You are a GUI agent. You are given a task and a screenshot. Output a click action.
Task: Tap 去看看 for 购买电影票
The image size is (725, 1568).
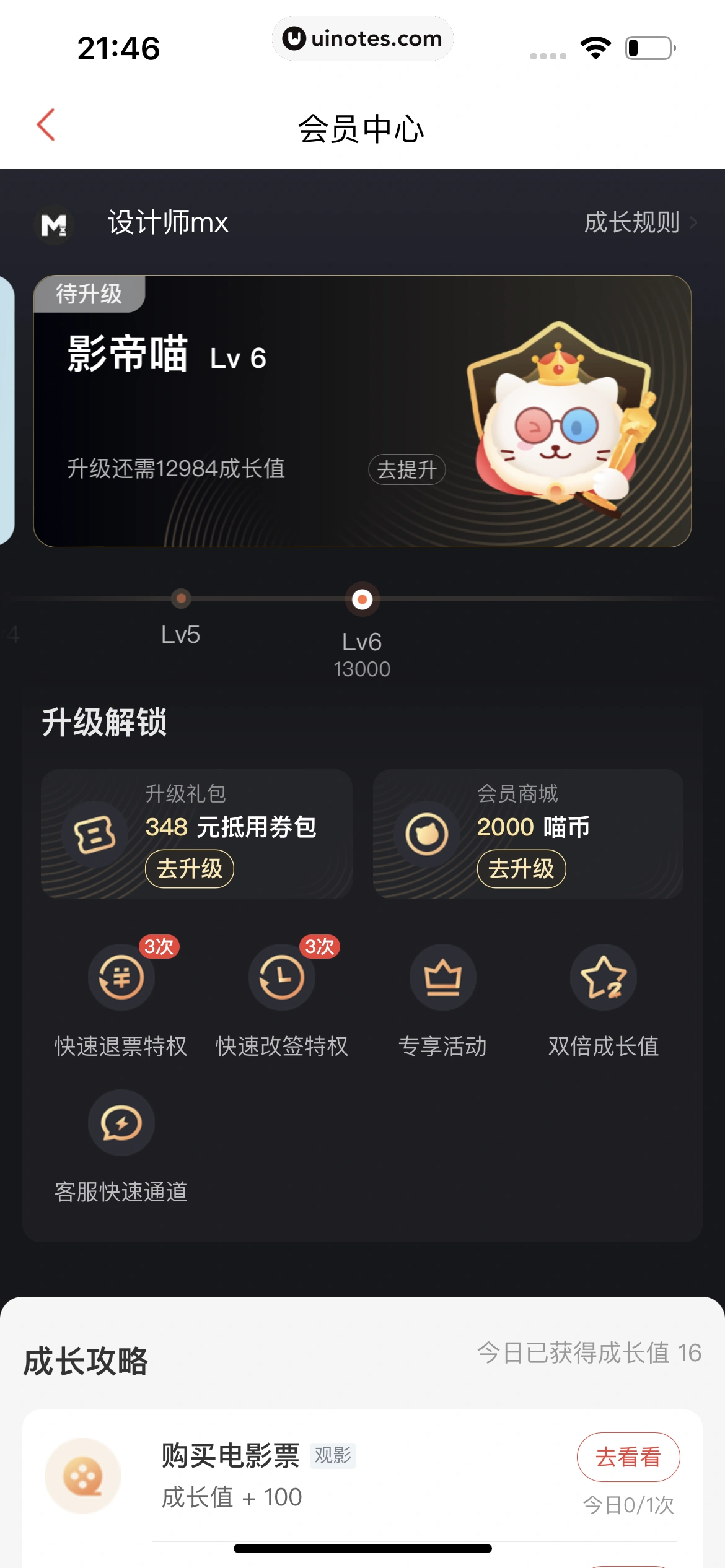(x=628, y=1457)
